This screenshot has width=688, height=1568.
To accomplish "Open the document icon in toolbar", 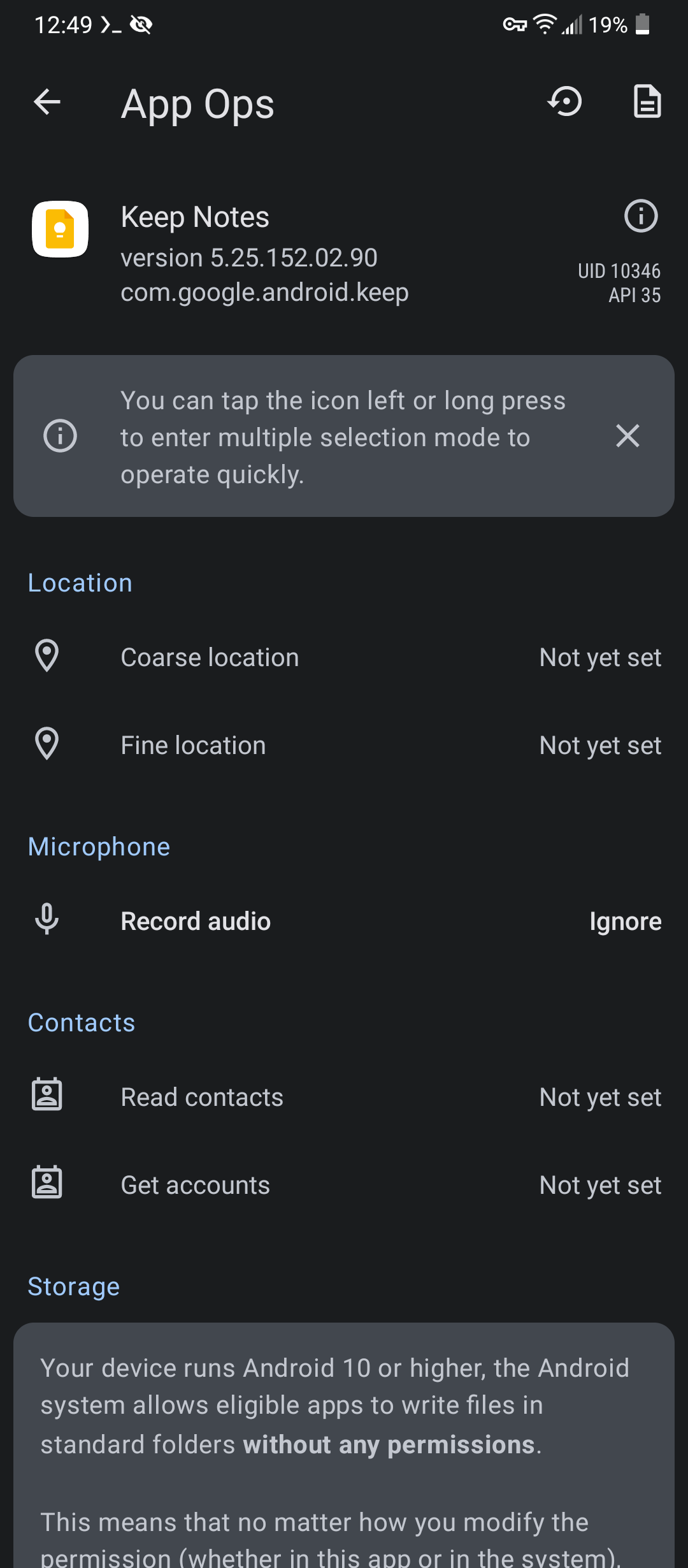I will [x=647, y=102].
